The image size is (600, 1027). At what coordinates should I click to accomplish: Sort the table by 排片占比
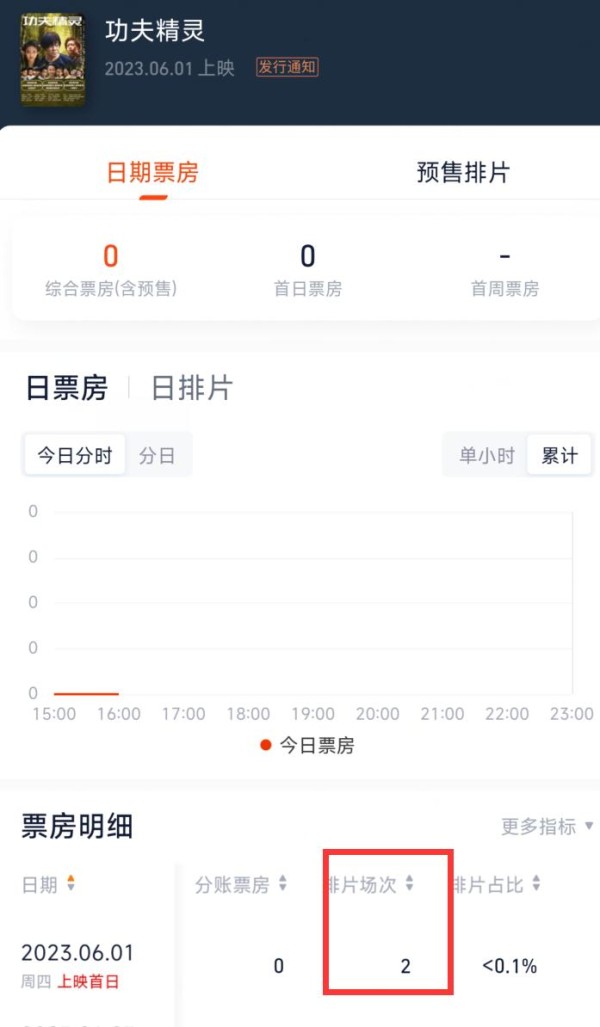(497, 884)
